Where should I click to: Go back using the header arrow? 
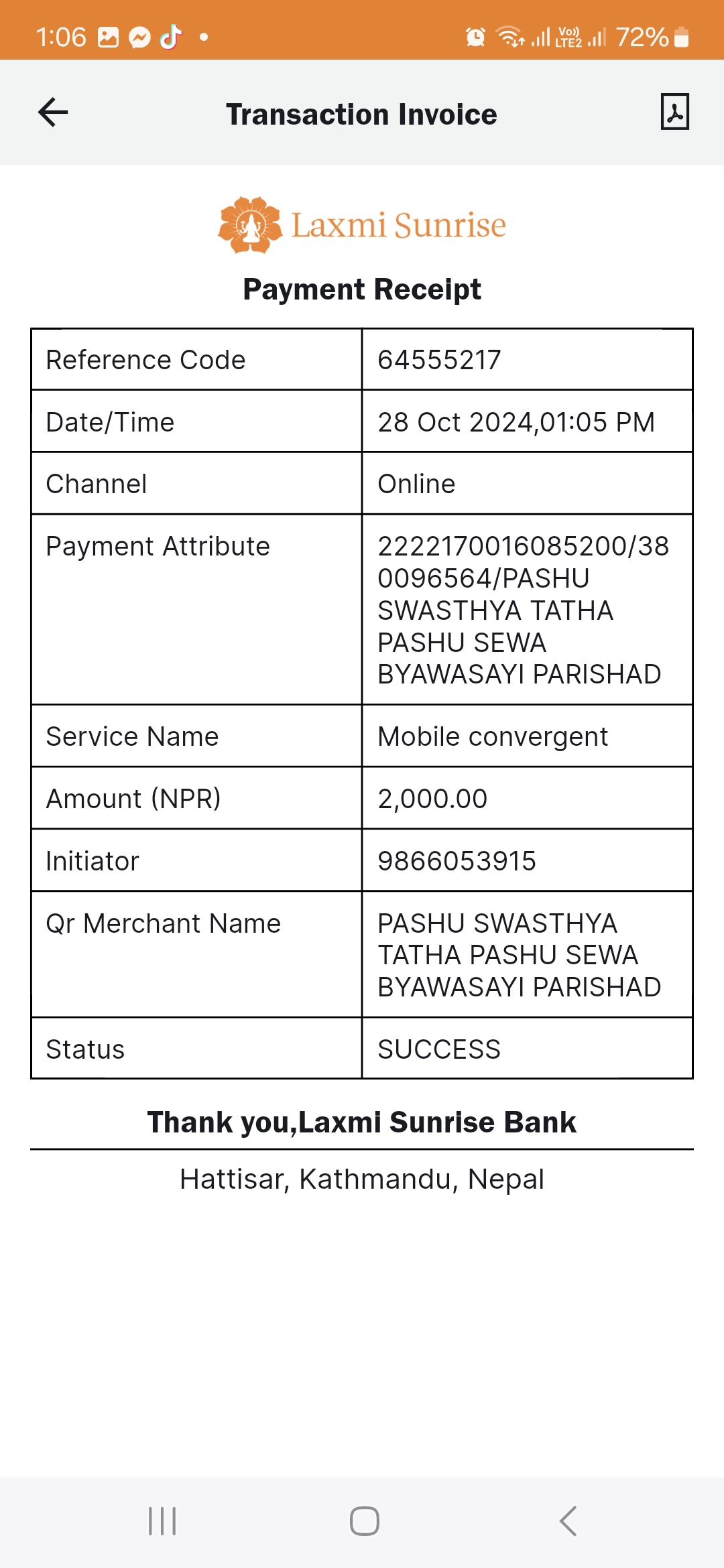tap(54, 112)
